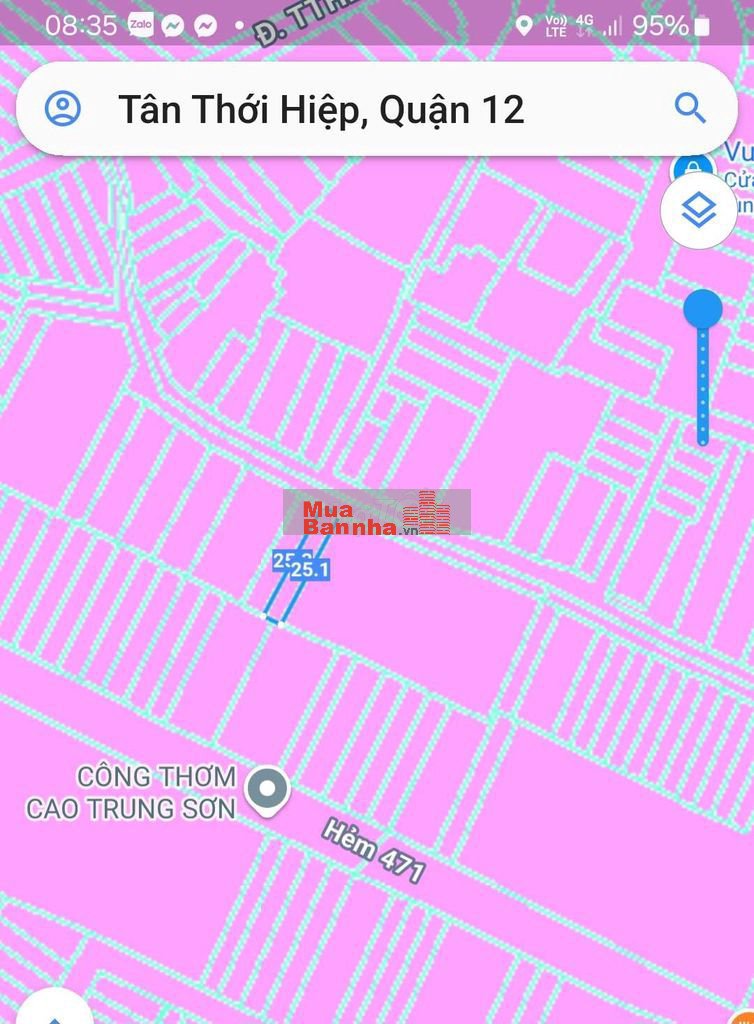Open the account profile icon
Screen dimensions: 754x1024
tap(63, 109)
